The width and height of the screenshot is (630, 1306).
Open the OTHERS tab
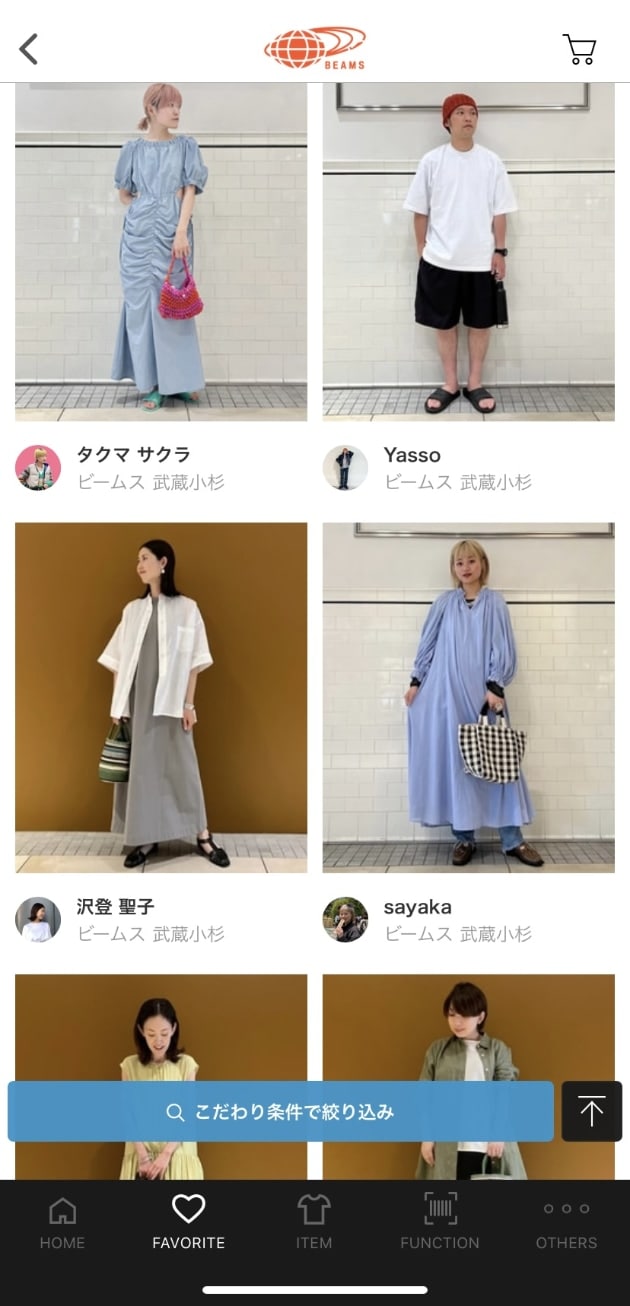566,1223
